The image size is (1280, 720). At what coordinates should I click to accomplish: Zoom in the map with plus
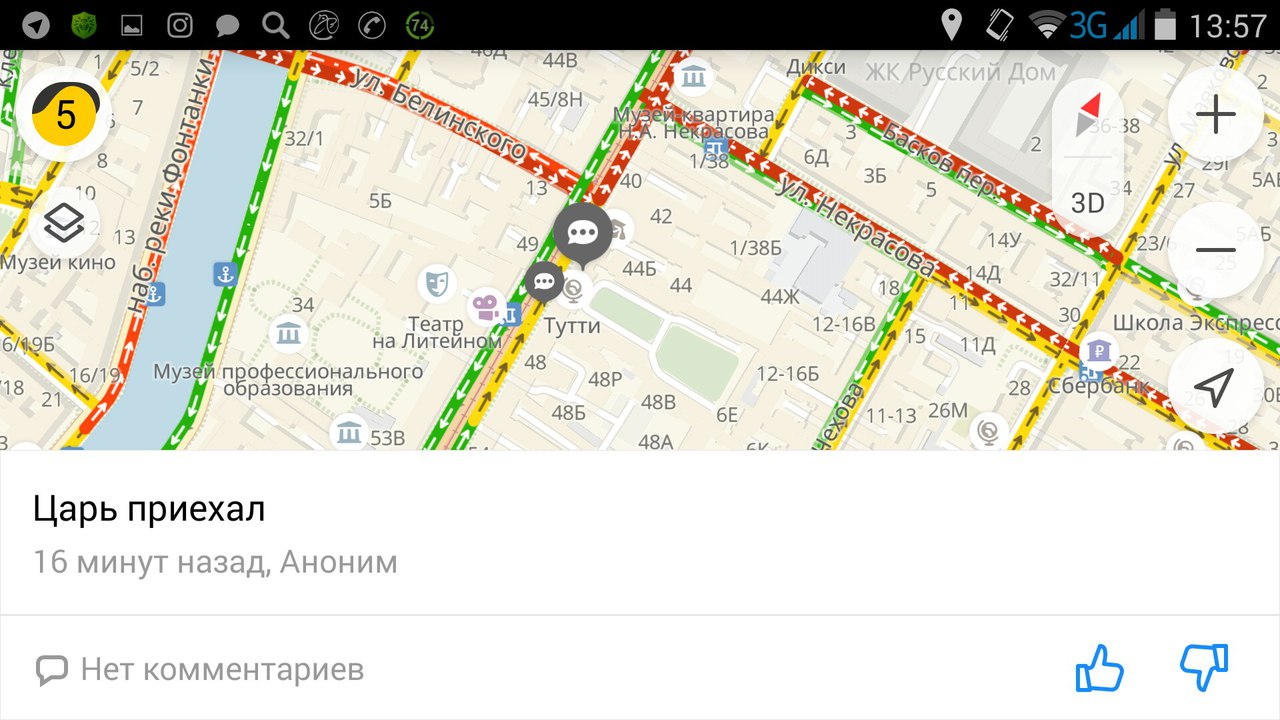pyautogui.click(x=1215, y=115)
